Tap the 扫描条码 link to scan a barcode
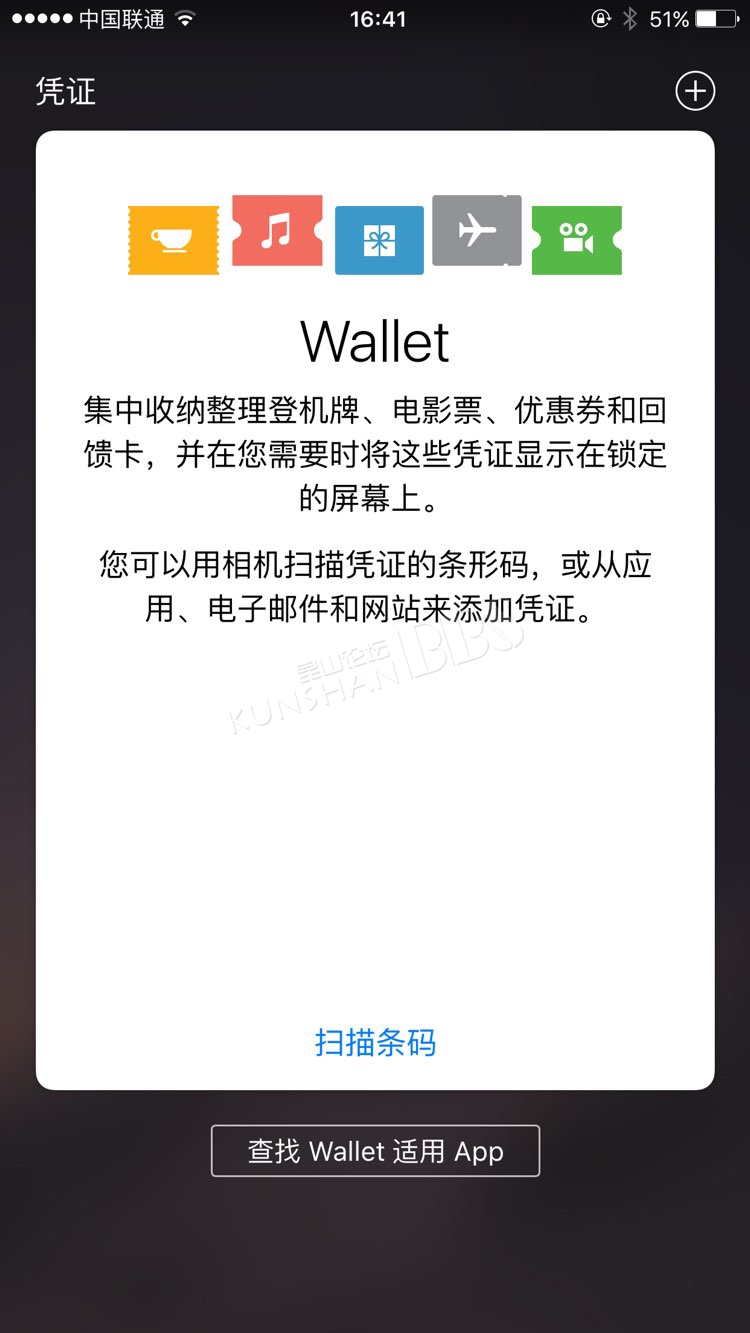 tap(375, 1042)
